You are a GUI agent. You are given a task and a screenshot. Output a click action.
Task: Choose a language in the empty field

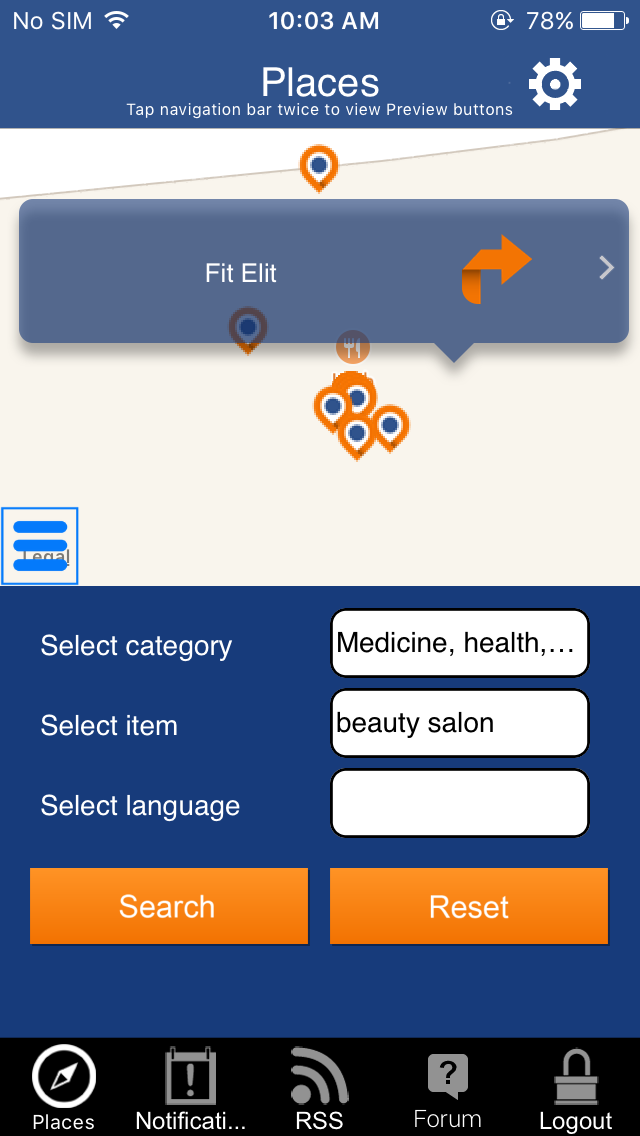point(459,803)
